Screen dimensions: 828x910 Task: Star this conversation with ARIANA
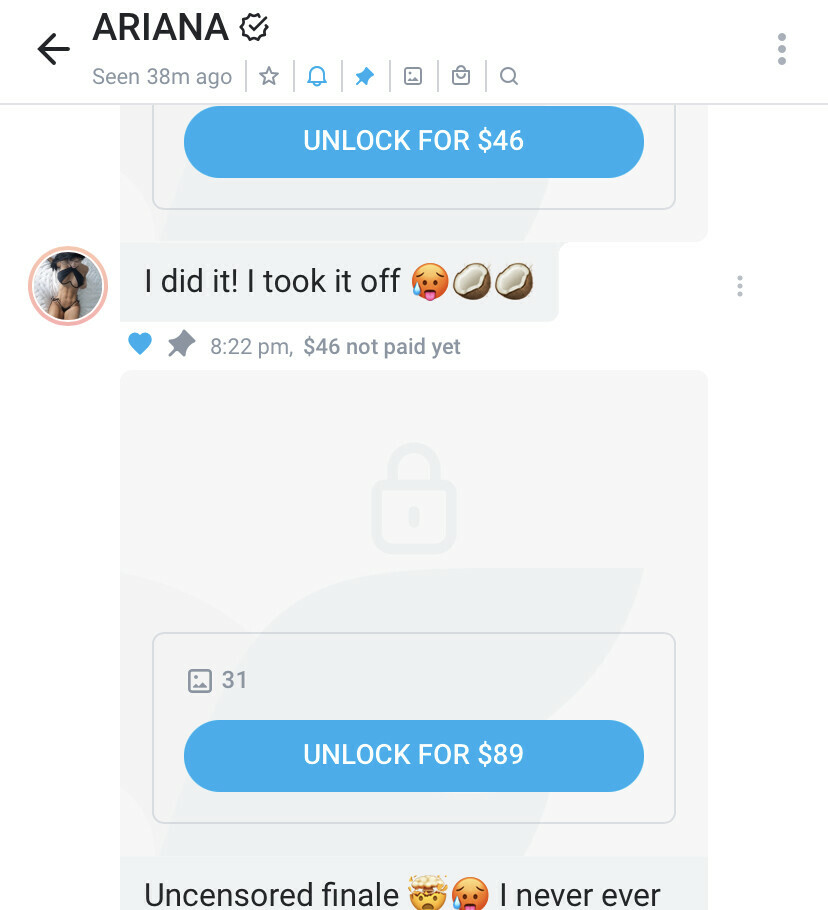click(x=269, y=76)
